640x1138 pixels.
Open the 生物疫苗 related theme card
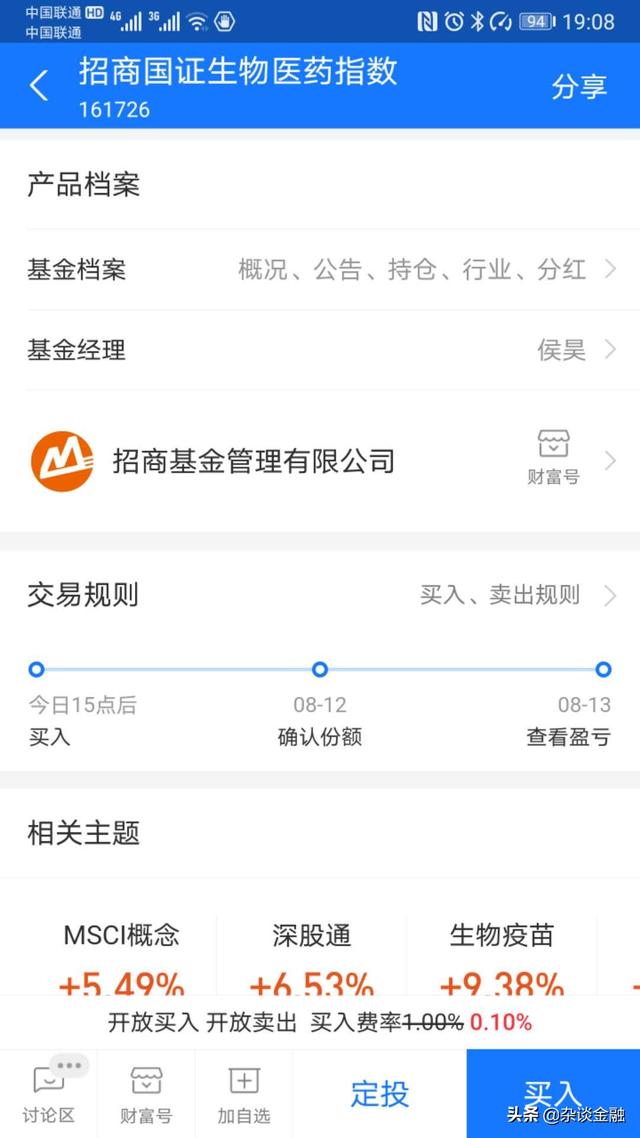tap(501, 954)
